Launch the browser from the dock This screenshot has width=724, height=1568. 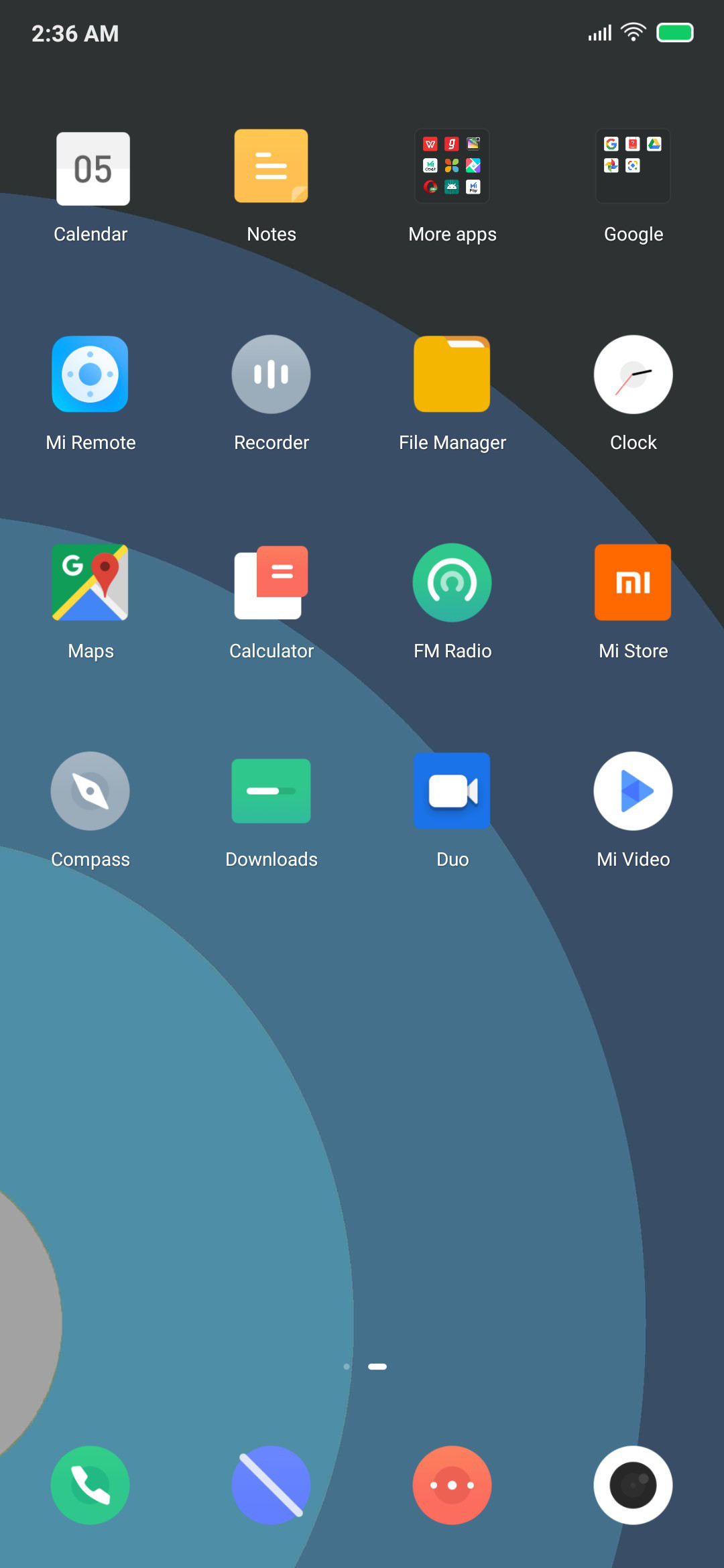[271, 1485]
